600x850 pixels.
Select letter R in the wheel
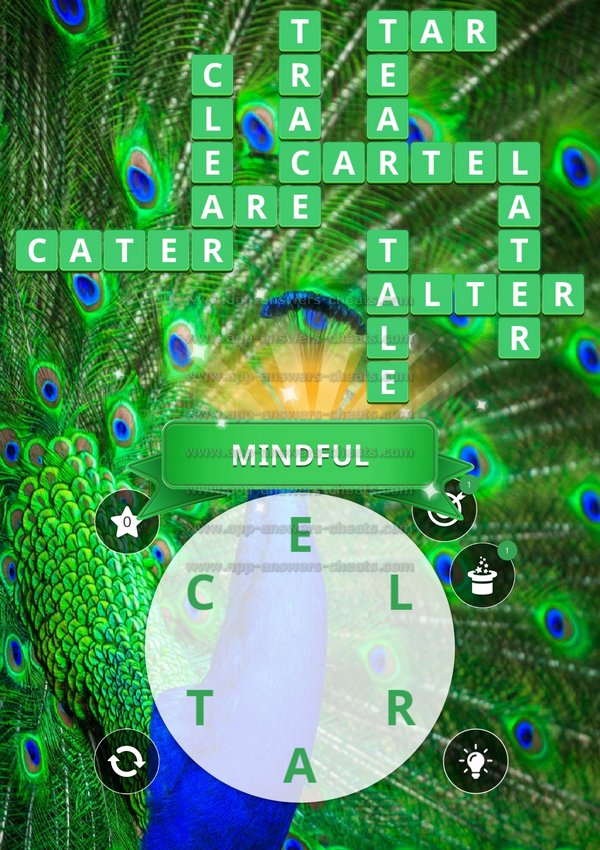[400, 709]
